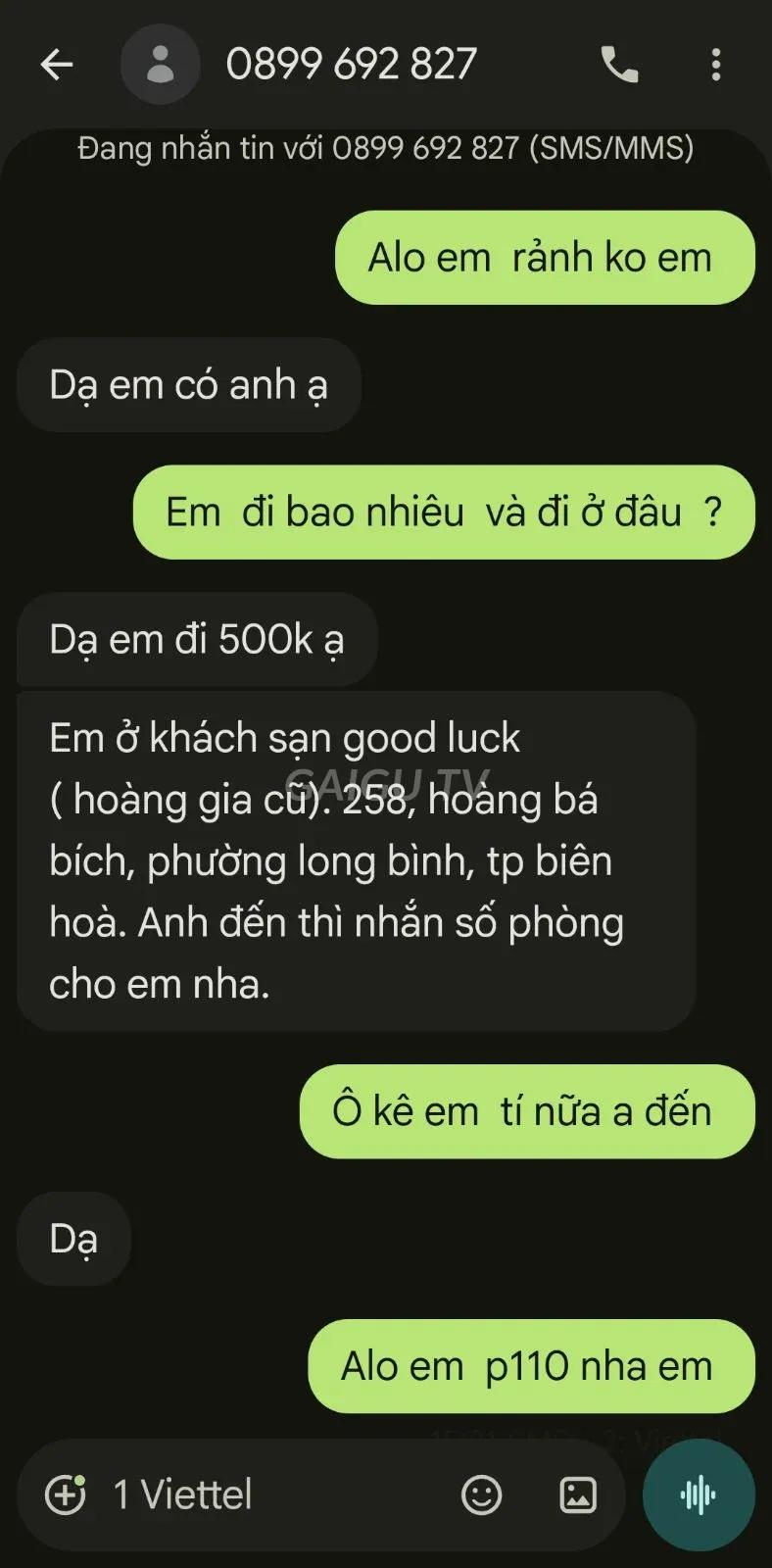772x1568 pixels.
Task: Open the emoji picker
Action: click(482, 1494)
